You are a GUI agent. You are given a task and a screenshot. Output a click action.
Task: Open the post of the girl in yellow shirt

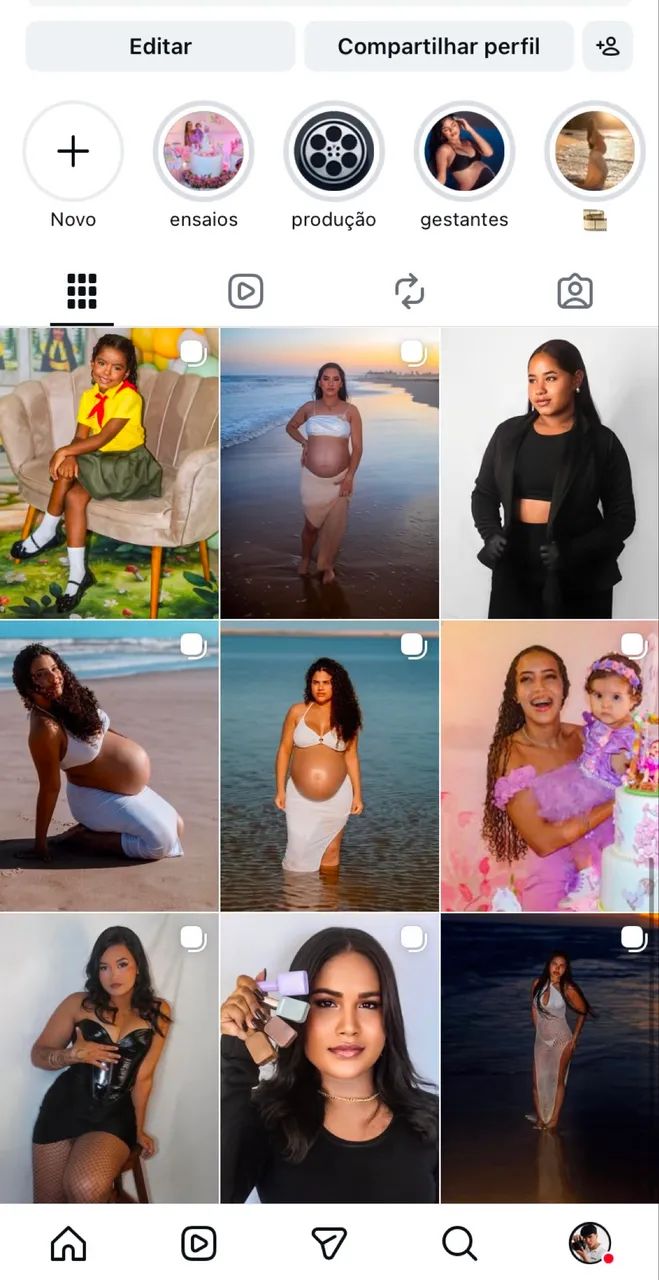point(109,472)
